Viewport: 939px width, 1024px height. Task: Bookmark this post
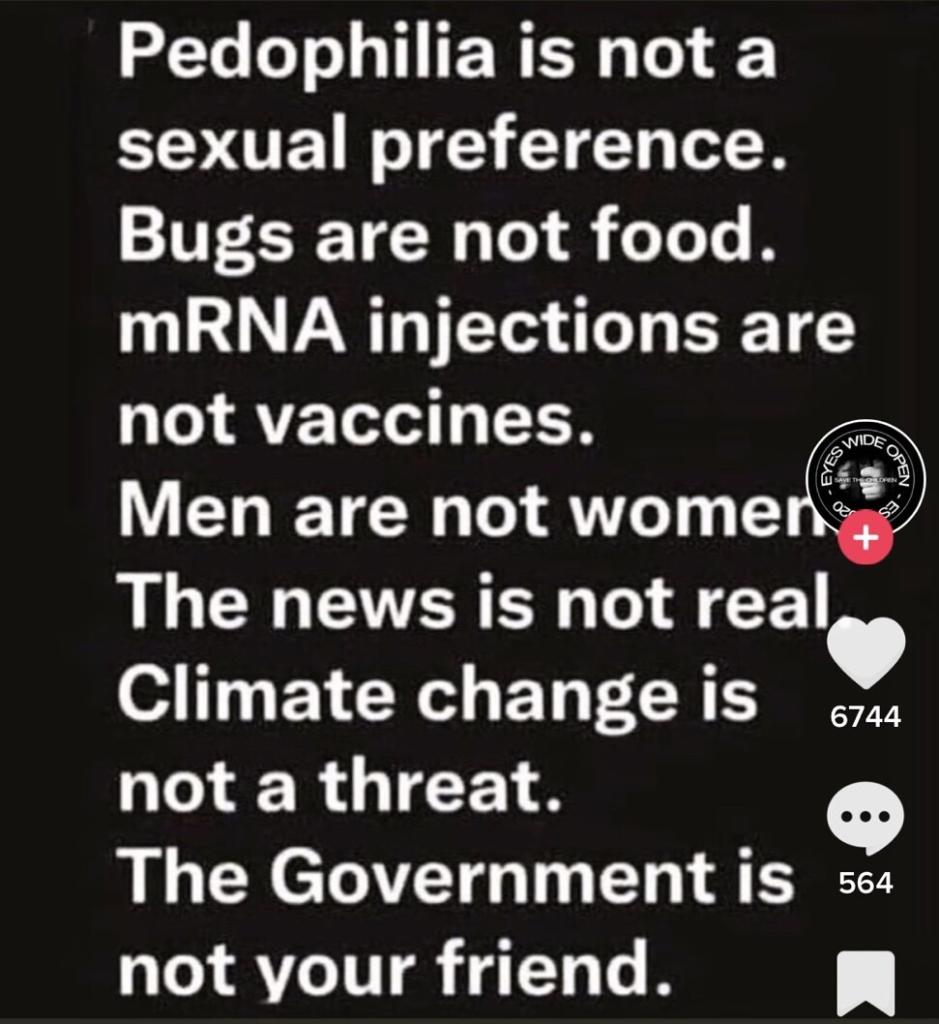click(866, 985)
